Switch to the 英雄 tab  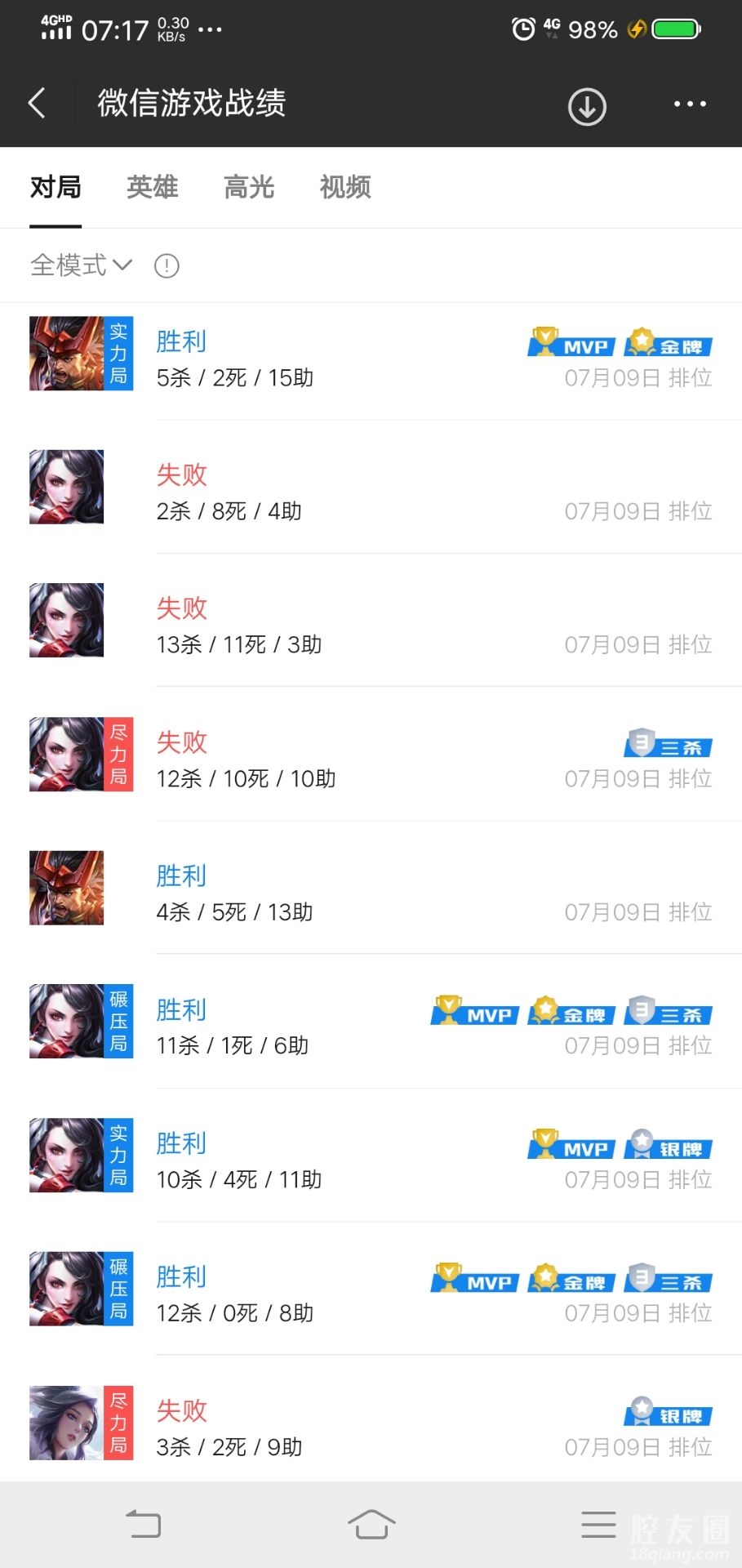pos(153,187)
